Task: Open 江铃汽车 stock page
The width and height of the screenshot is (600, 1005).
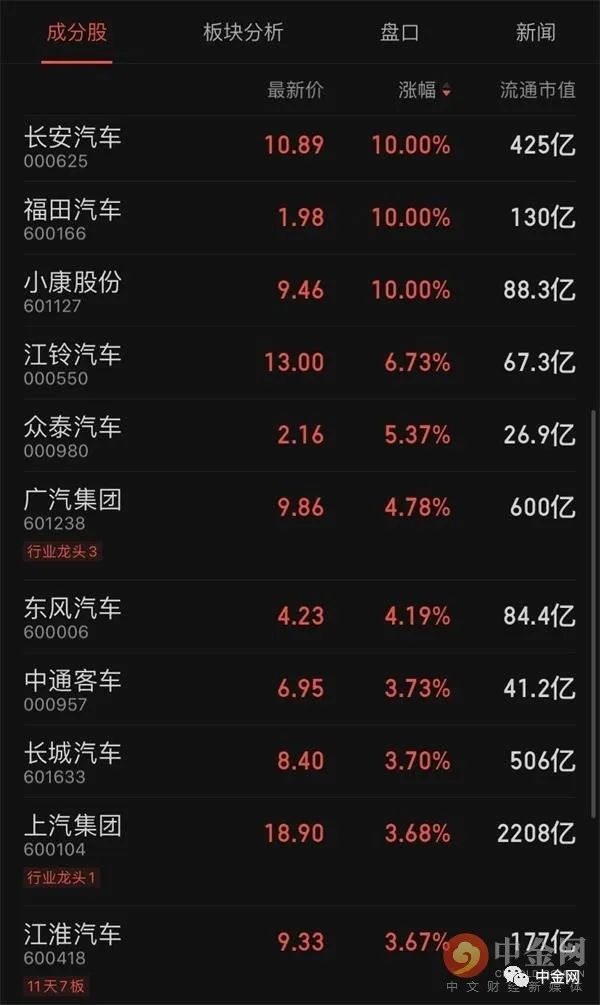Action: tap(299, 363)
